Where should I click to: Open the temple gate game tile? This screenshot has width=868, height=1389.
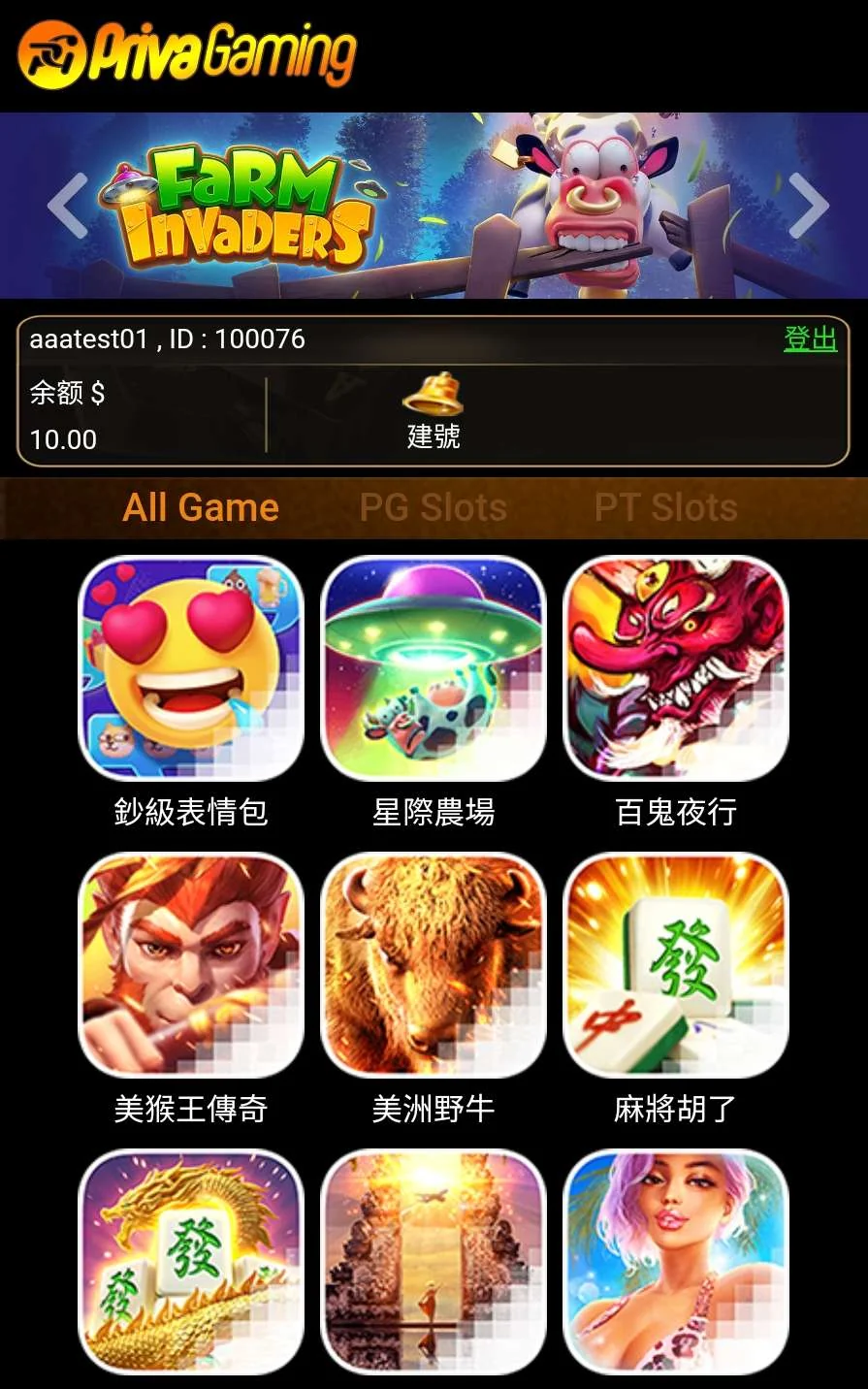pyautogui.click(x=434, y=1261)
